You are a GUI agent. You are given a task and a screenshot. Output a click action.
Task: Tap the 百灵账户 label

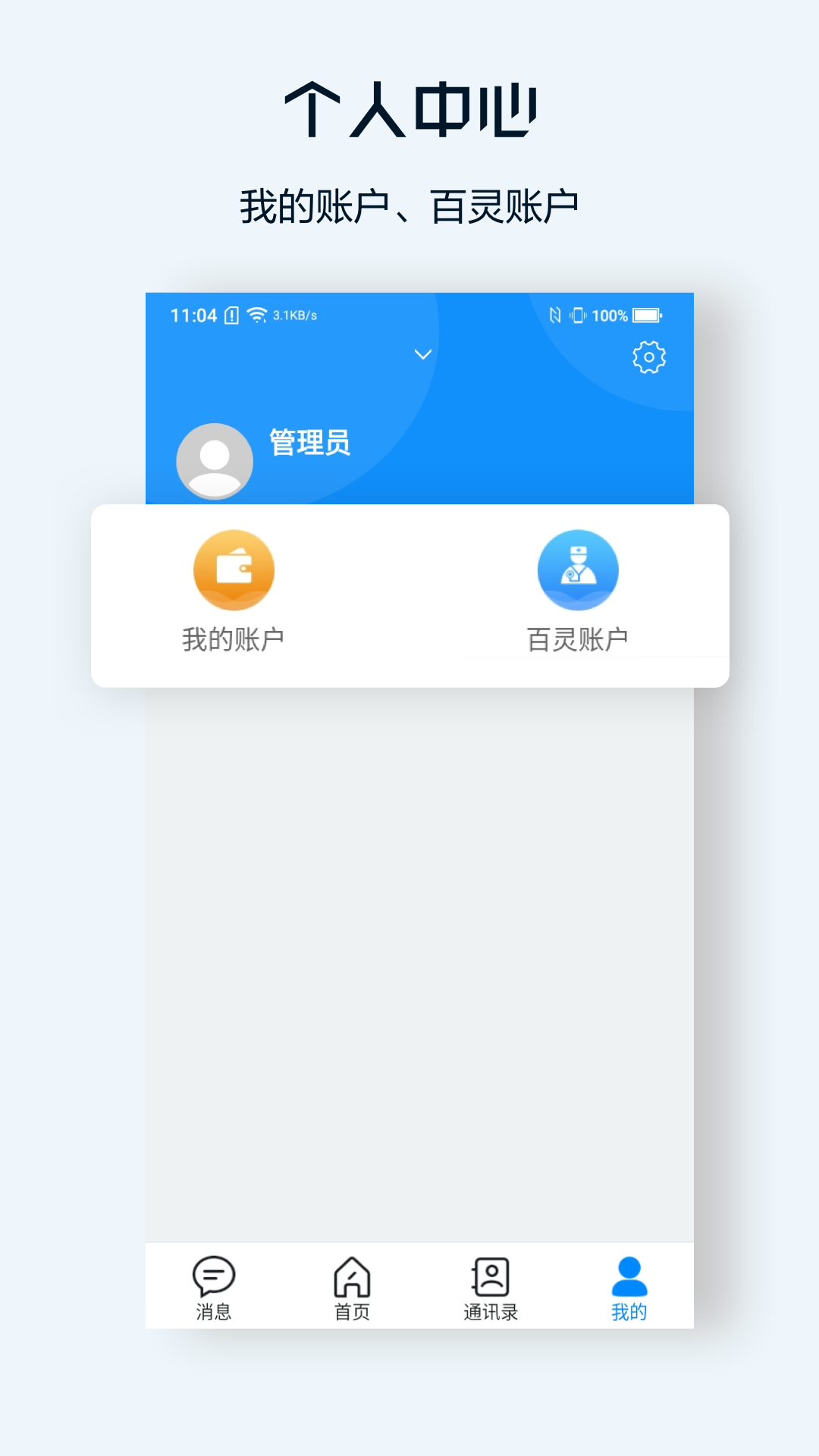pyautogui.click(x=577, y=639)
